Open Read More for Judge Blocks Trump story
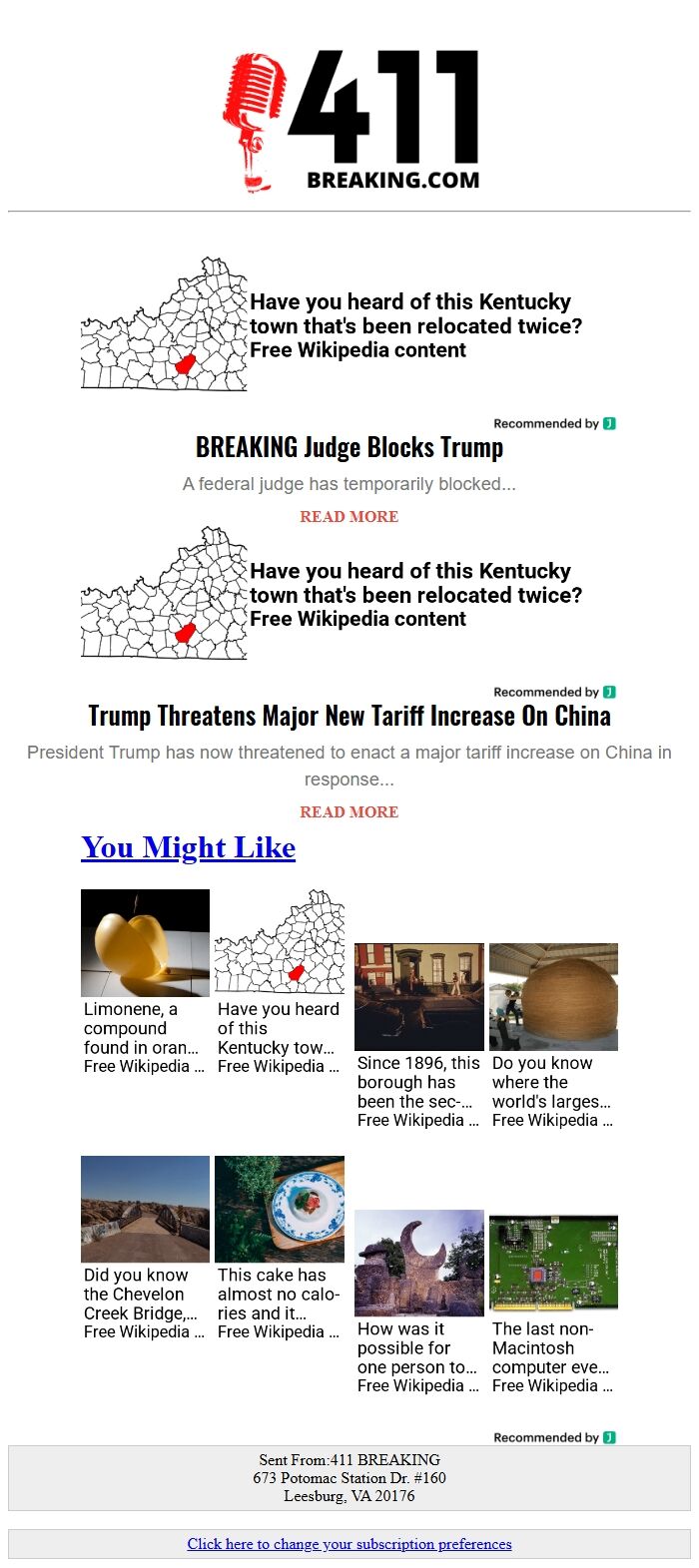Screen dimensions: 699x1568 tap(349, 517)
